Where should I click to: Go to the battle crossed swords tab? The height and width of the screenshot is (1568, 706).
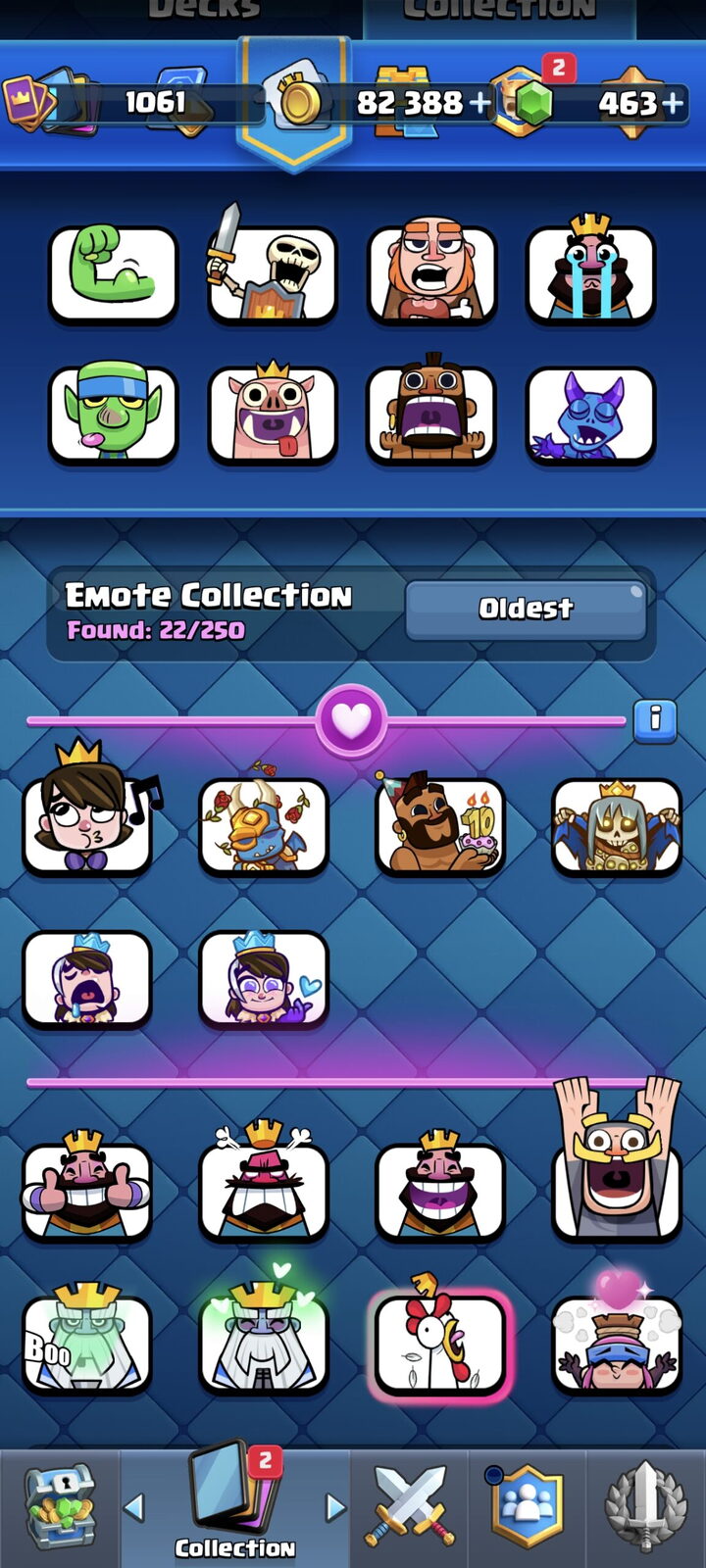410,1507
